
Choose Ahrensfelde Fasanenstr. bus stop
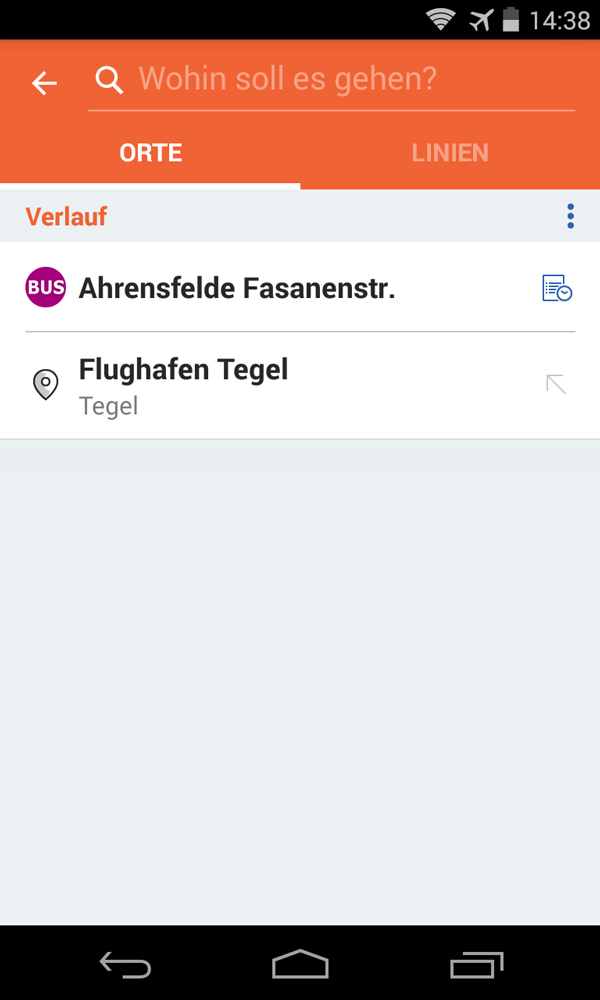tap(237, 289)
